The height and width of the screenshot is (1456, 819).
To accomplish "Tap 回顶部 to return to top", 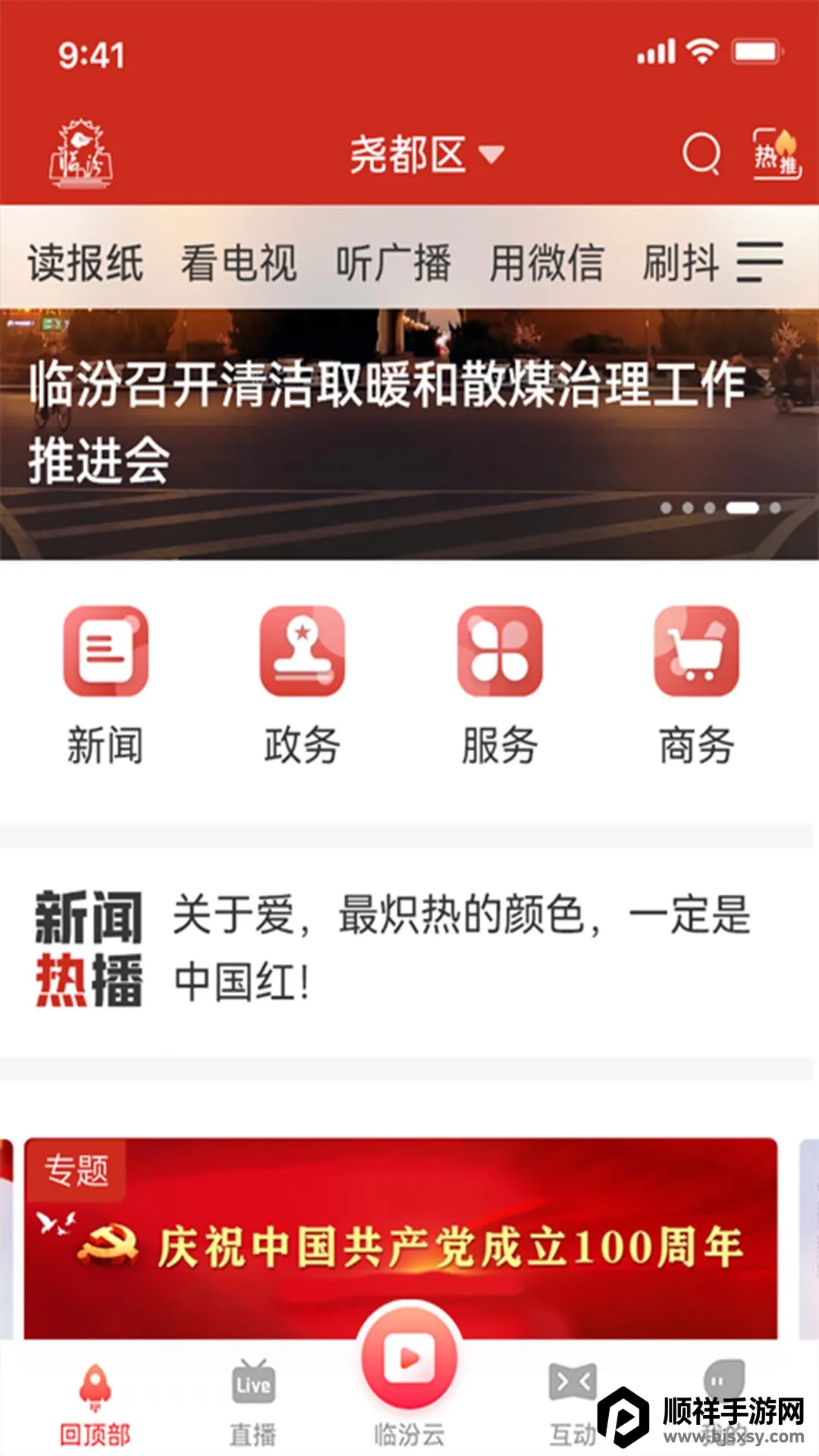I will pyautogui.click(x=96, y=1403).
